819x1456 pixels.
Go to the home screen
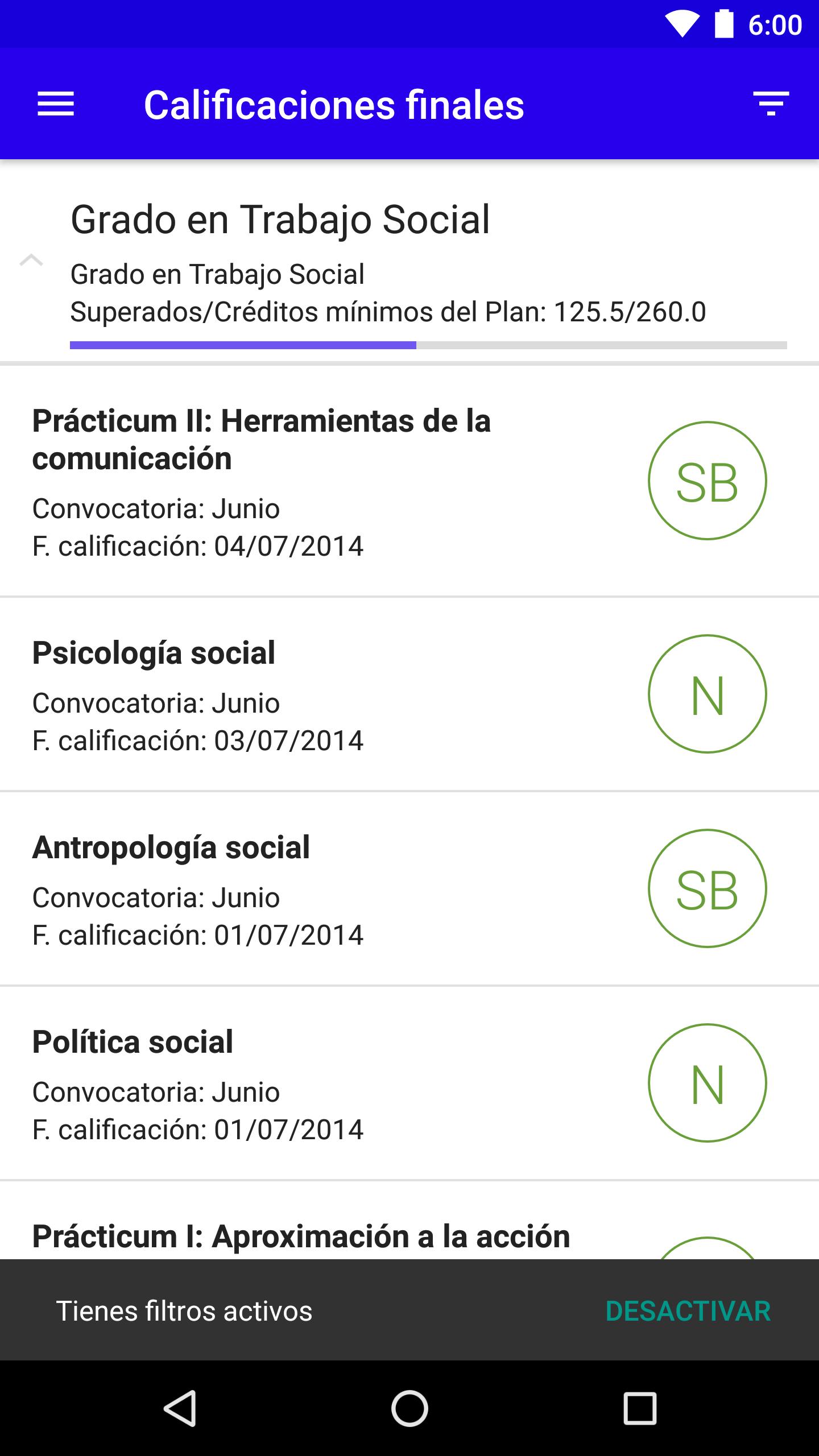409,1408
